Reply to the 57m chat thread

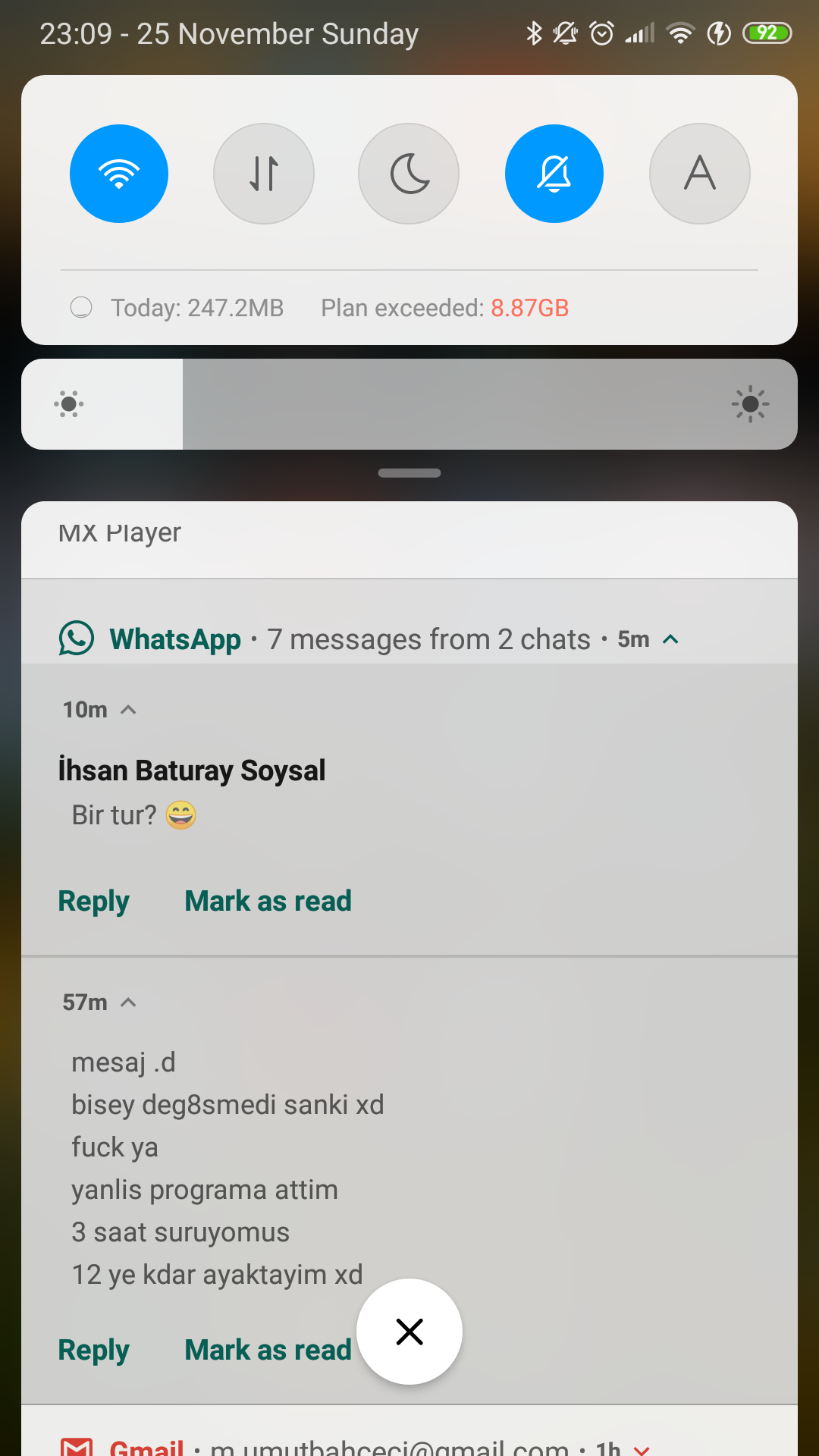tap(94, 1350)
